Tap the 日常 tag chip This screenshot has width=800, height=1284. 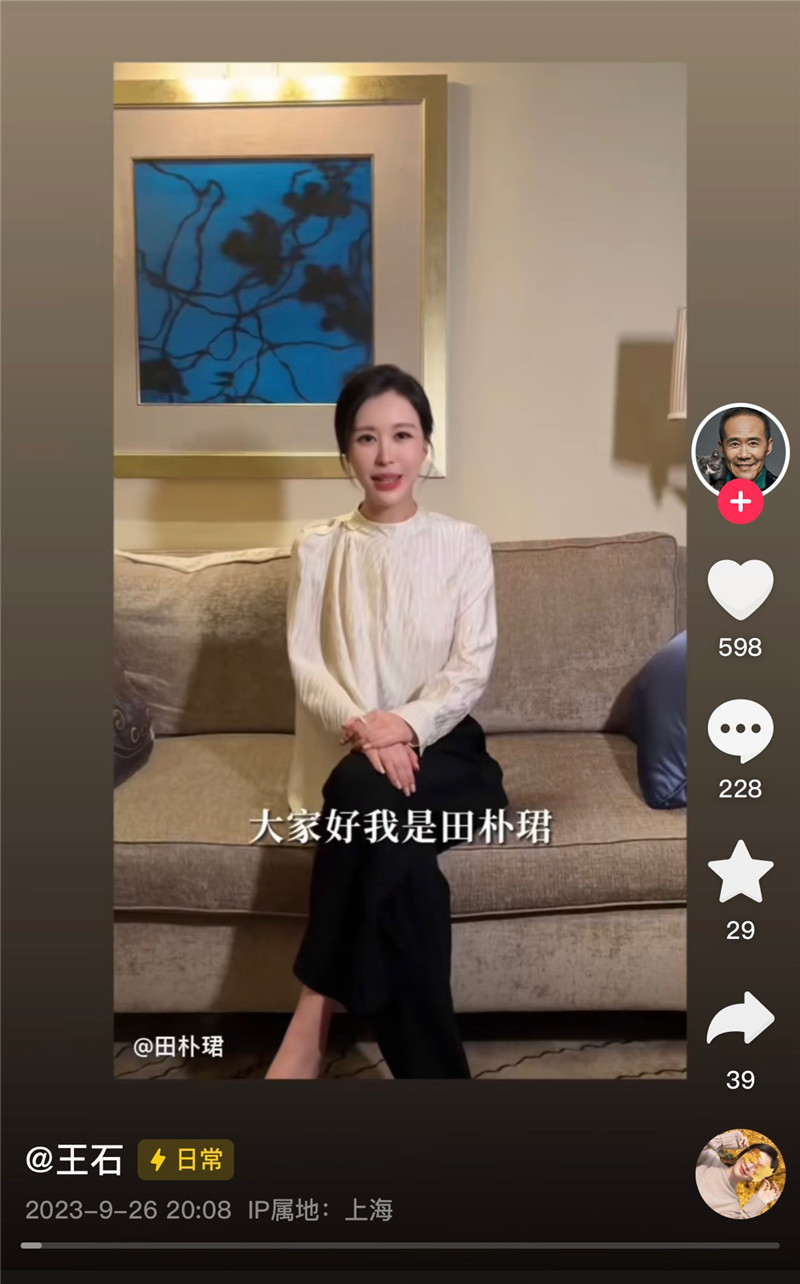click(x=186, y=1160)
